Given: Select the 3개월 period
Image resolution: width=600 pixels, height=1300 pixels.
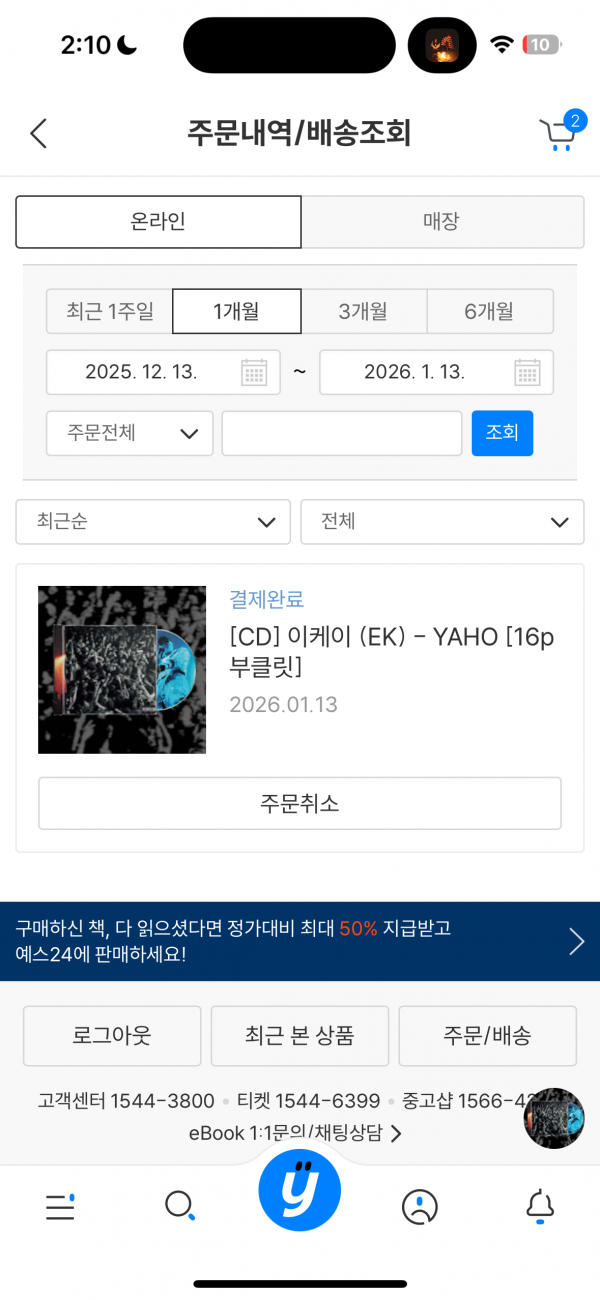Looking at the screenshot, I should pos(364,311).
